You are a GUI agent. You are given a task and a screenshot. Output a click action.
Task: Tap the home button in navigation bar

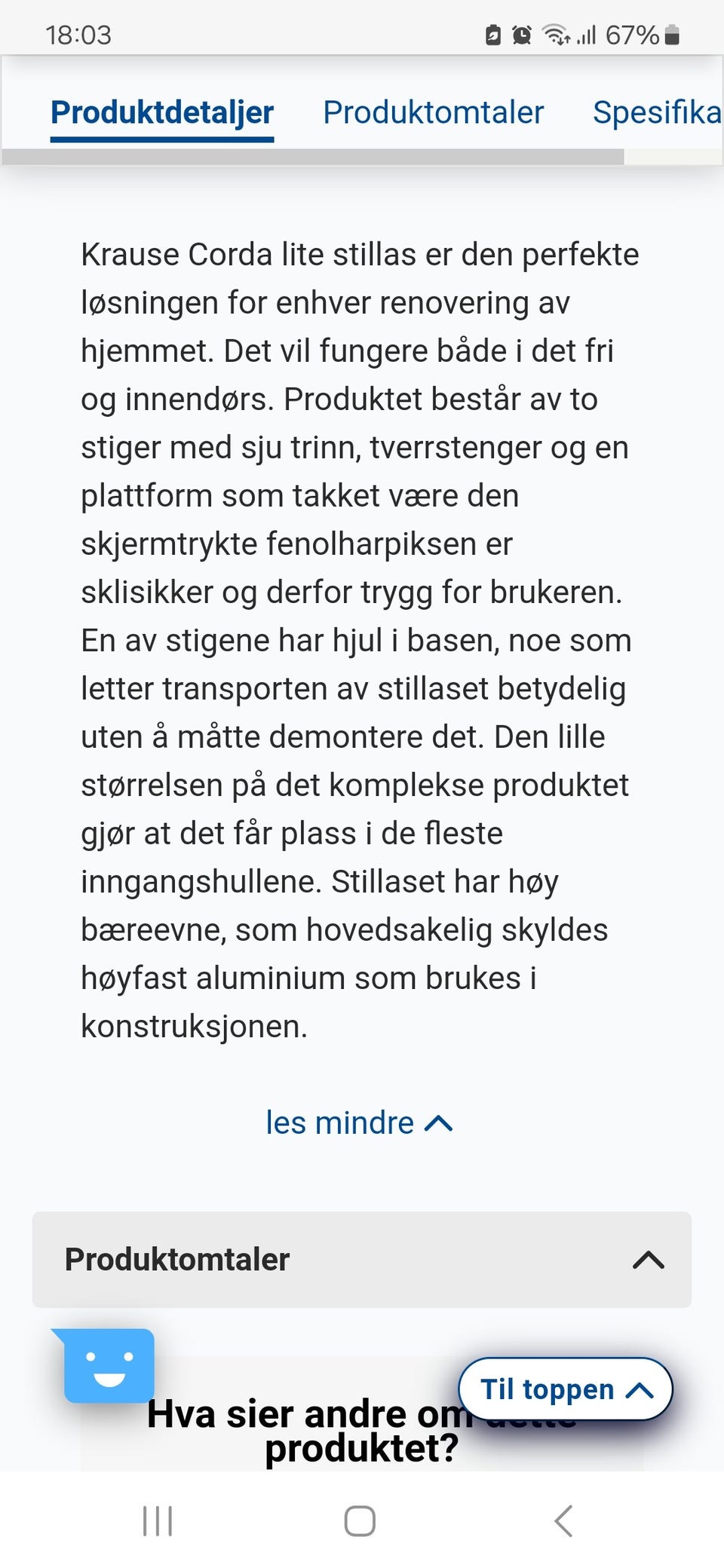360,1521
